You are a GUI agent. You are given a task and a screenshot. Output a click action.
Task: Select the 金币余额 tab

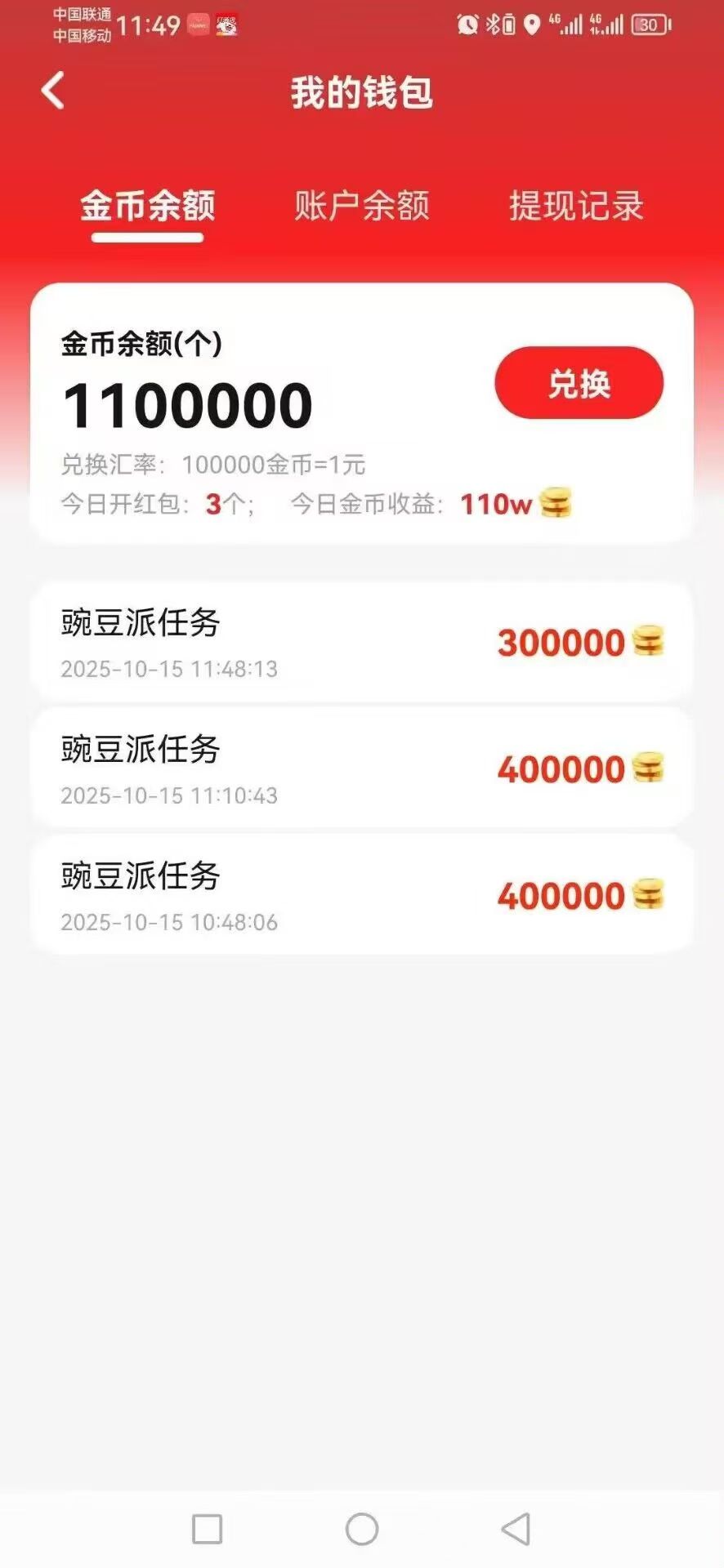tap(148, 207)
